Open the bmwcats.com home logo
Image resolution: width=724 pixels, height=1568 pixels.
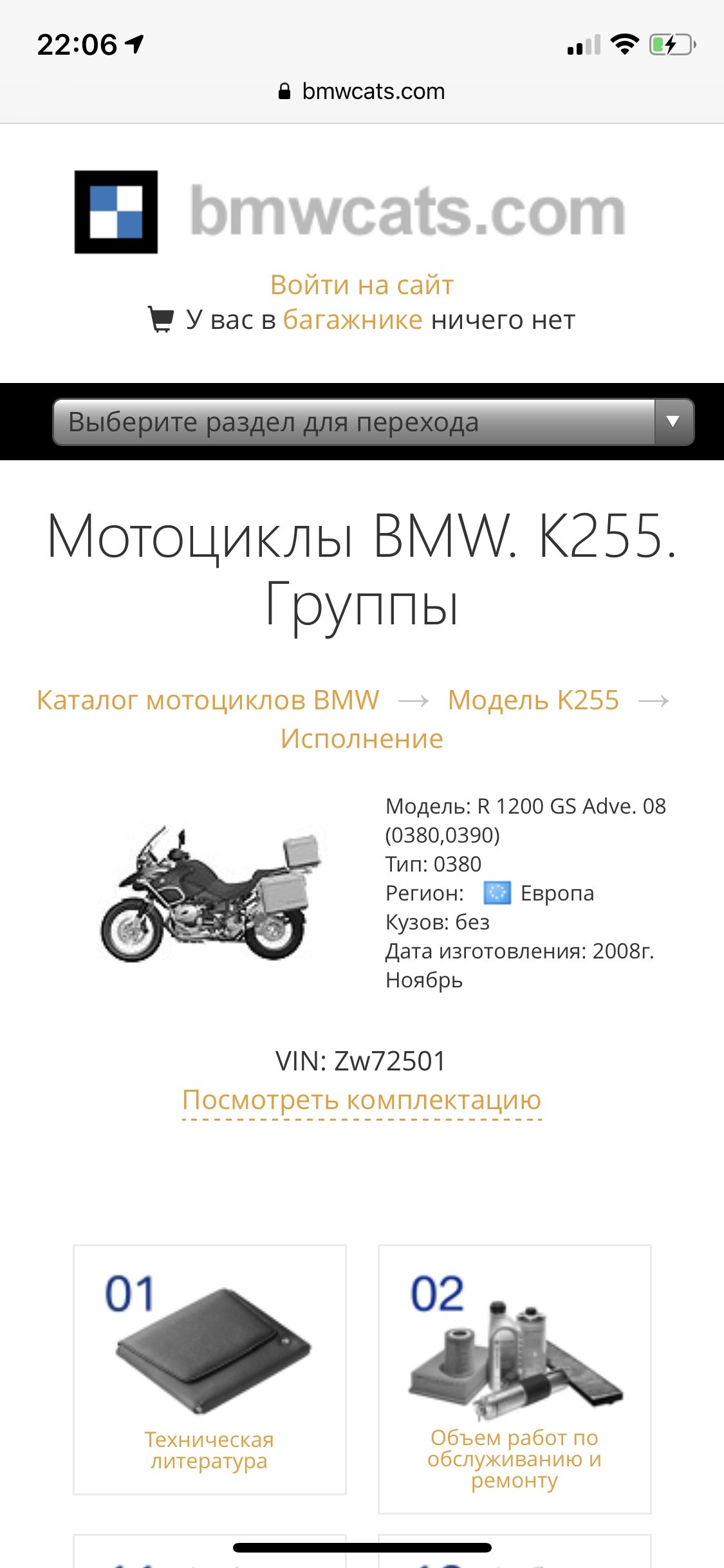[x=351, y=212]
